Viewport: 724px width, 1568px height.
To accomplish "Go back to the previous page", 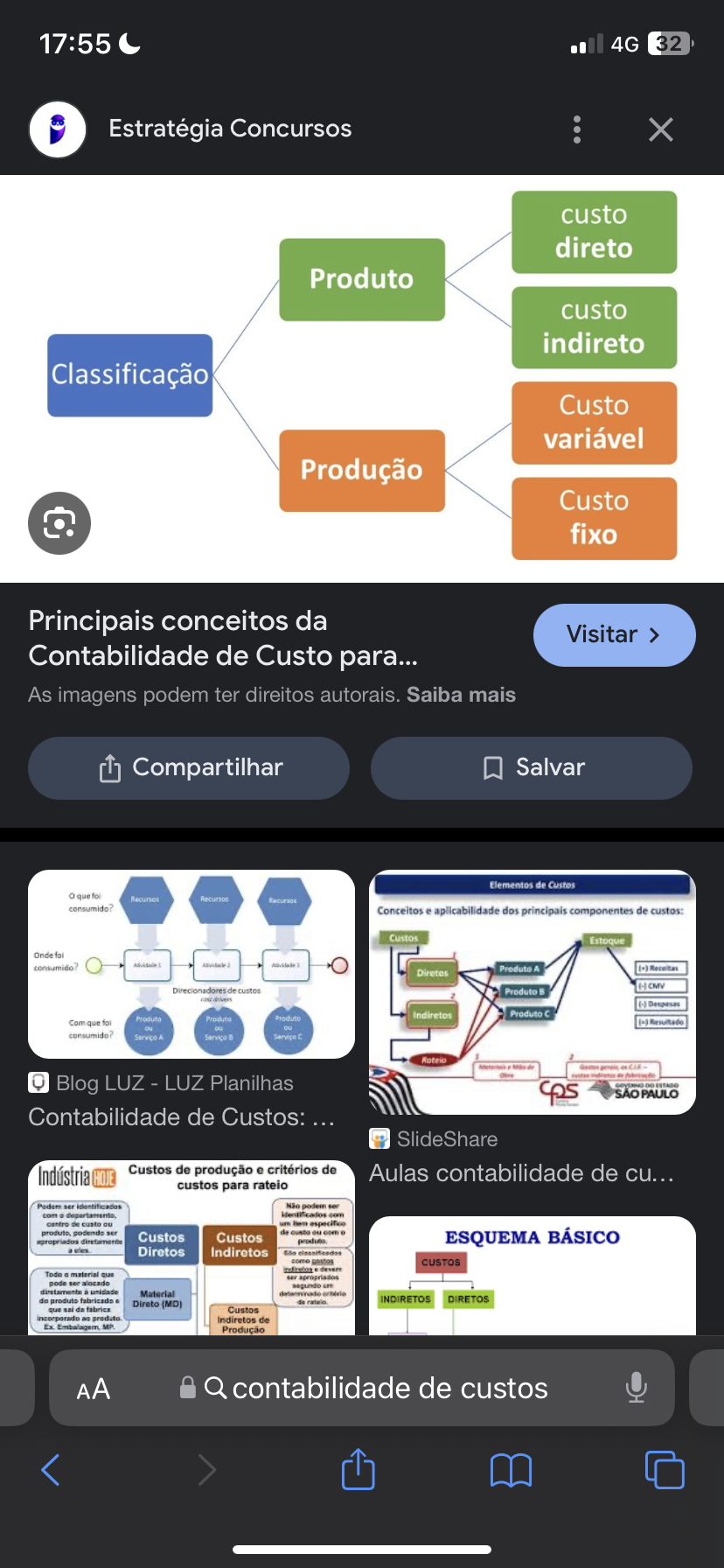I will click(51, 1470).
